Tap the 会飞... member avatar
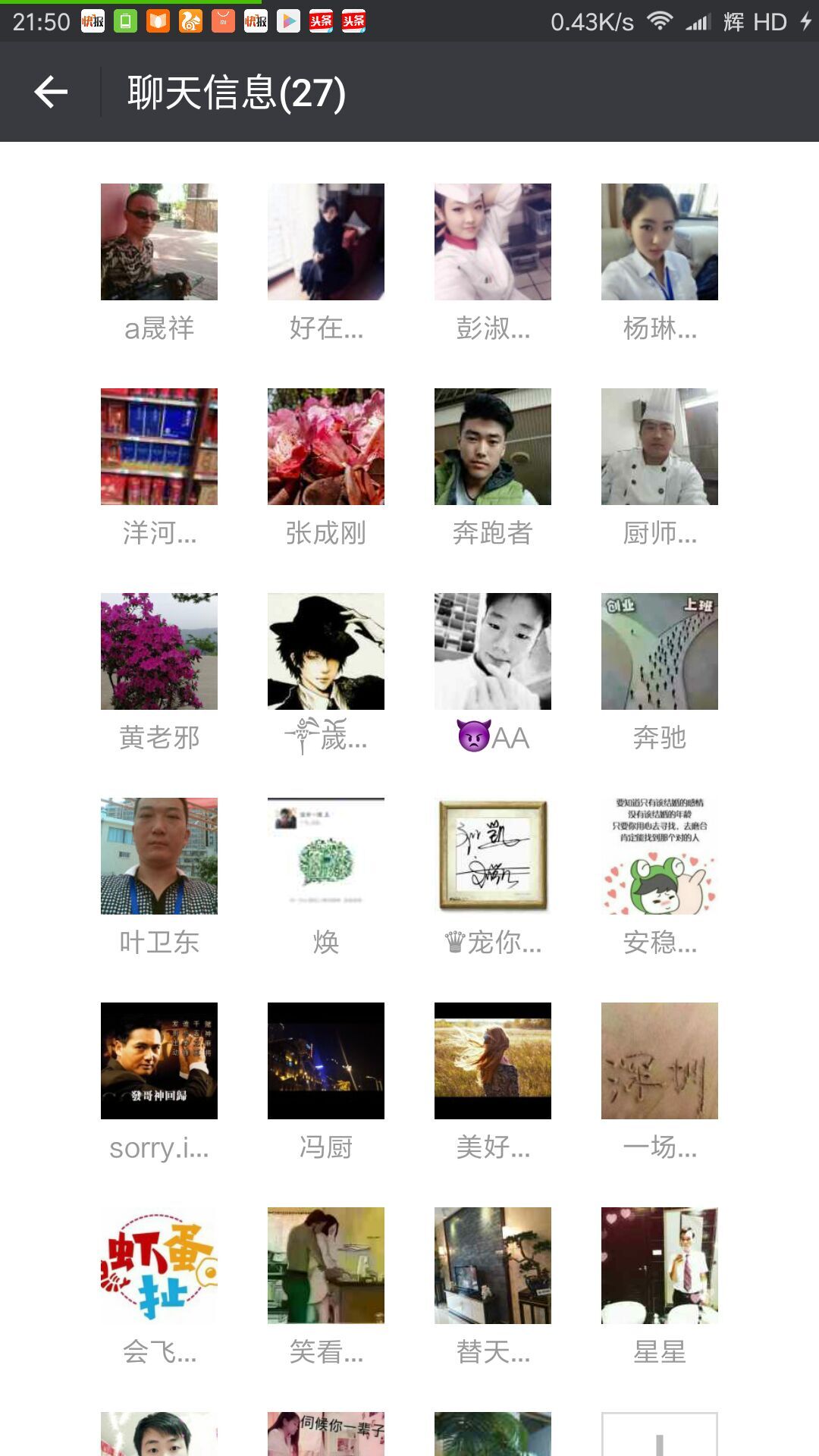 point(159,1266)
